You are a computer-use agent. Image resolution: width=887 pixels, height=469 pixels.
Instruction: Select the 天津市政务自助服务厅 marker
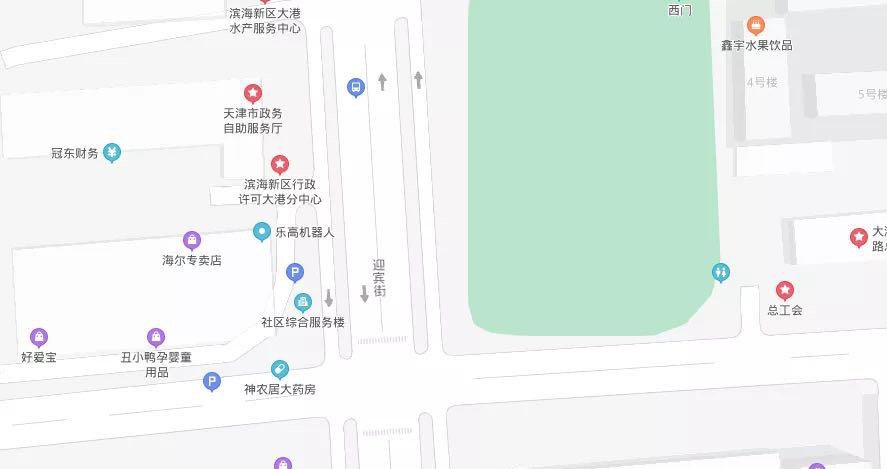254,94
